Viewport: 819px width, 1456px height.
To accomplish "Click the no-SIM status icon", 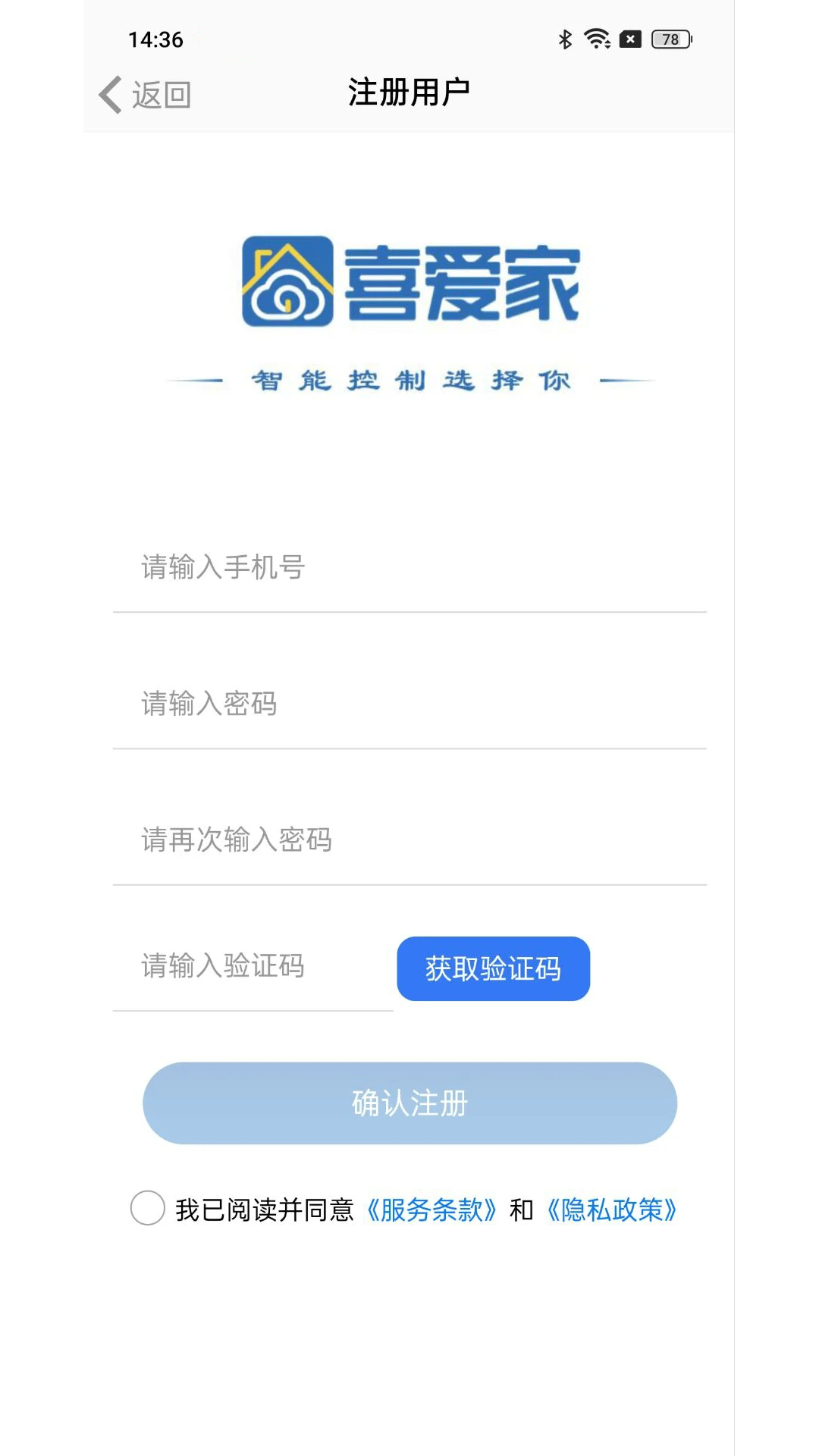I will click(631, 38).
